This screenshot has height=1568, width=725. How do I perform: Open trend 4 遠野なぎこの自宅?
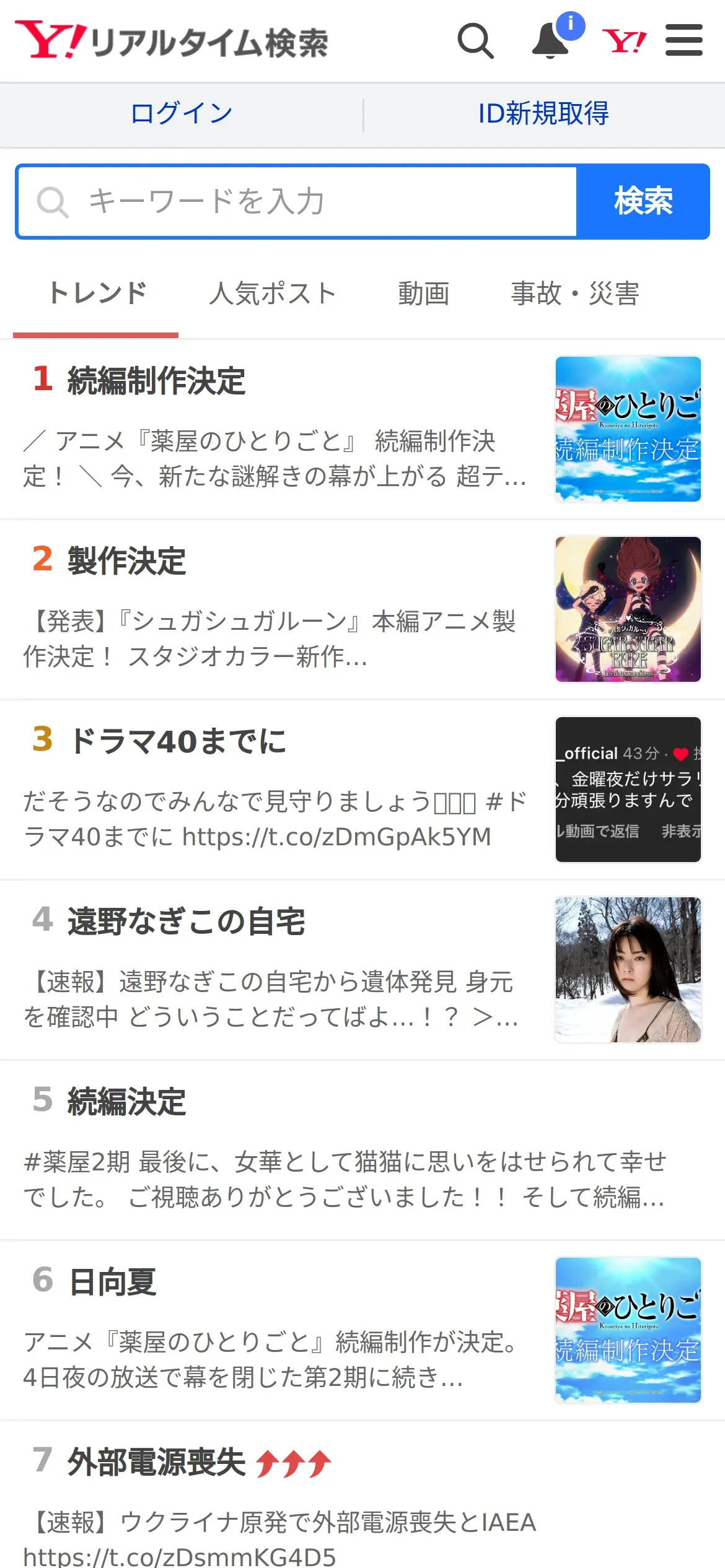click(x=186, y=921)
